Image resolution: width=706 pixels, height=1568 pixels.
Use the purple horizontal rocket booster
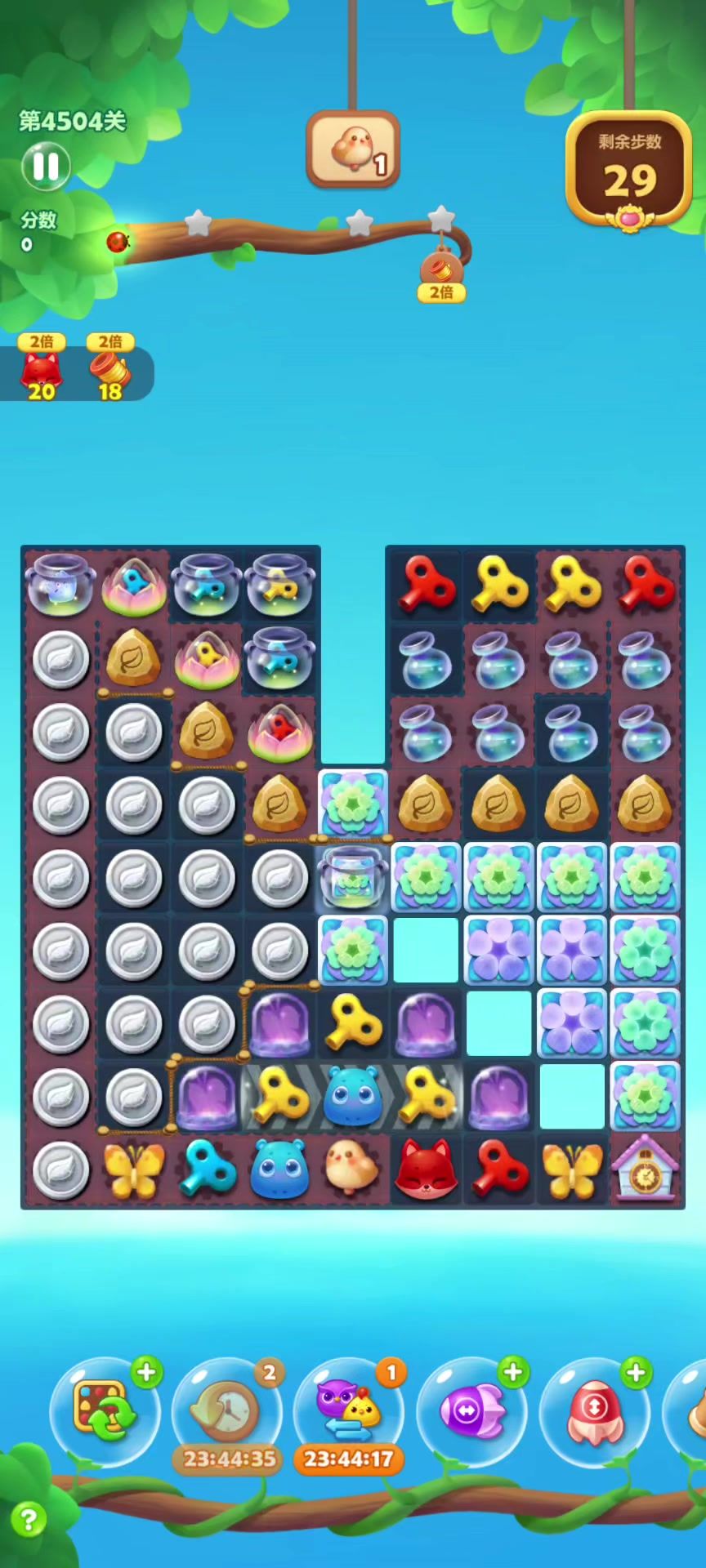471,1411
